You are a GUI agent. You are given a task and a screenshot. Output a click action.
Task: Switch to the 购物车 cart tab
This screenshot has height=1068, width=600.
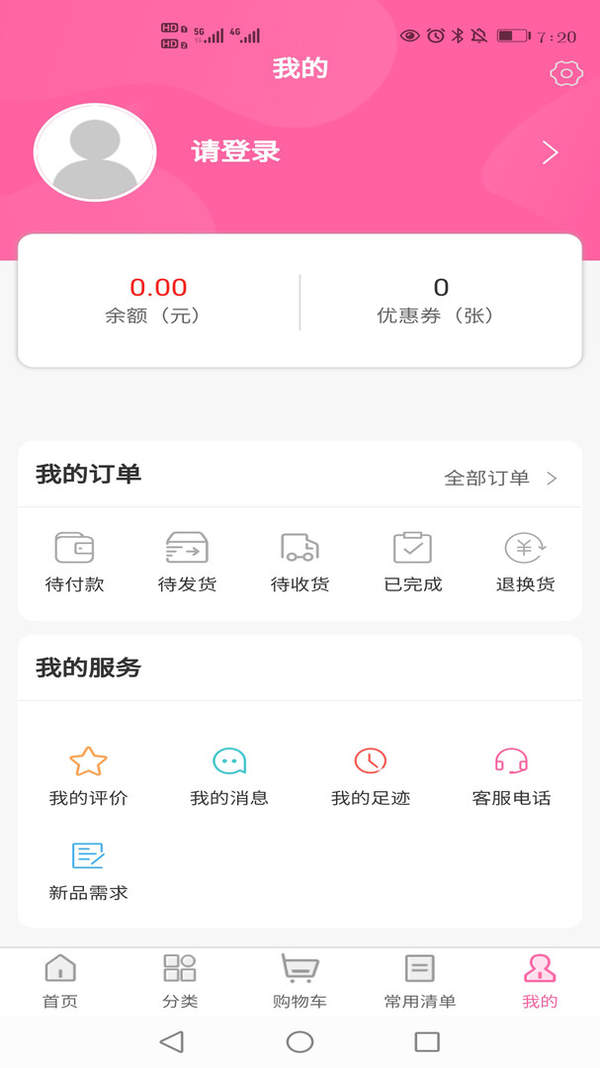pos(300,981)
